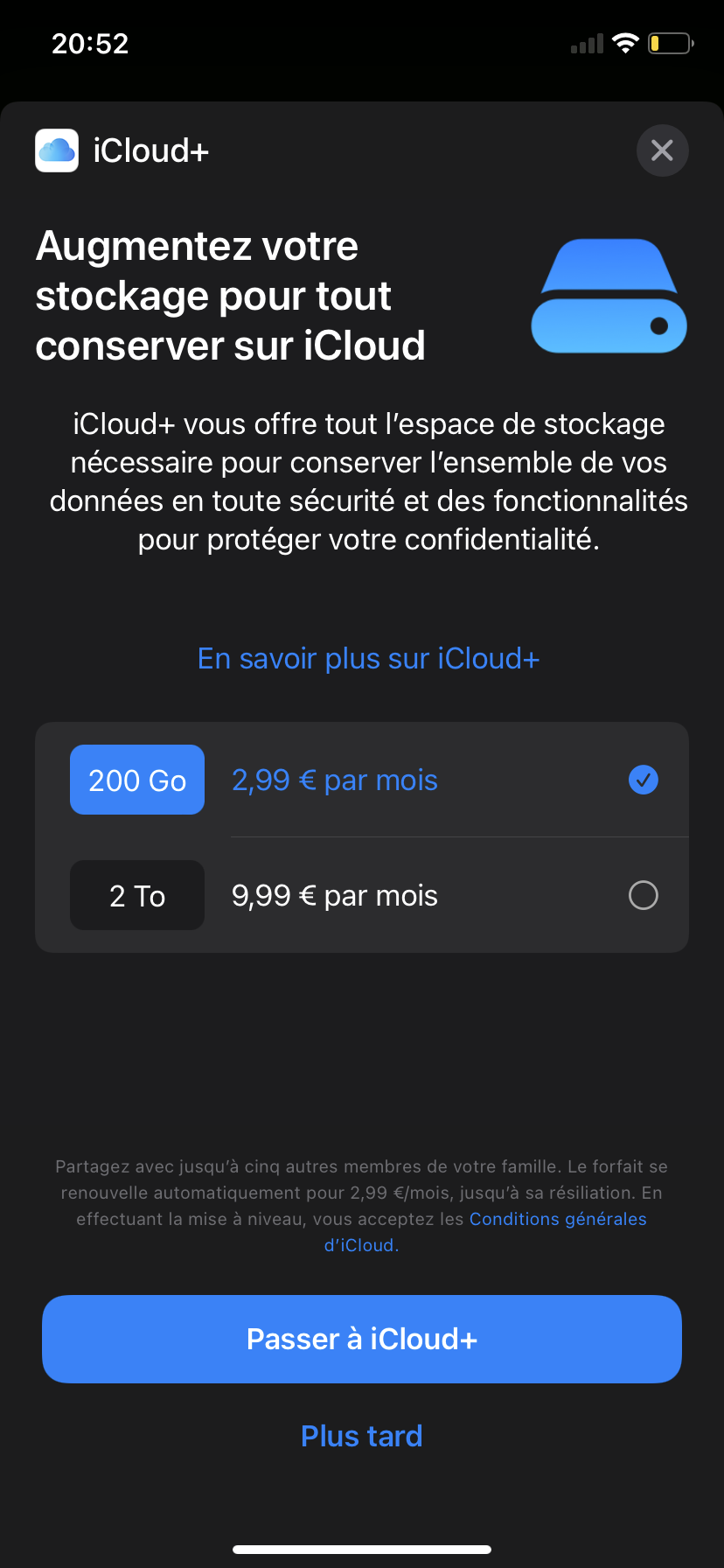Viewport: 724px width, 1568px height.
Task: Tap the Passer à iCloud+ button
Action: pos(361,1339)
